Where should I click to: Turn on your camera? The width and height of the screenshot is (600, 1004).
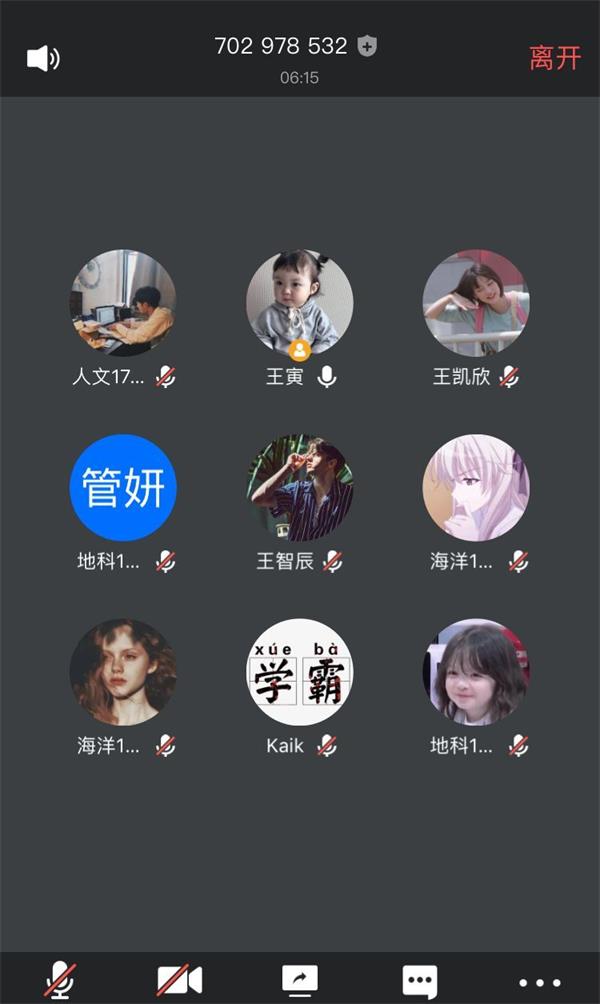pyautogui.click(x=180, y=980)
